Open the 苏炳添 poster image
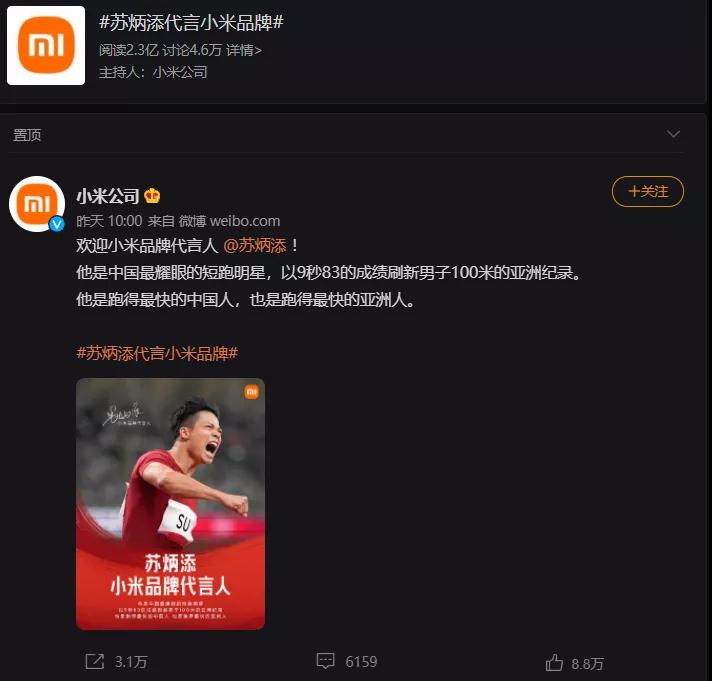 coord(170,503)
